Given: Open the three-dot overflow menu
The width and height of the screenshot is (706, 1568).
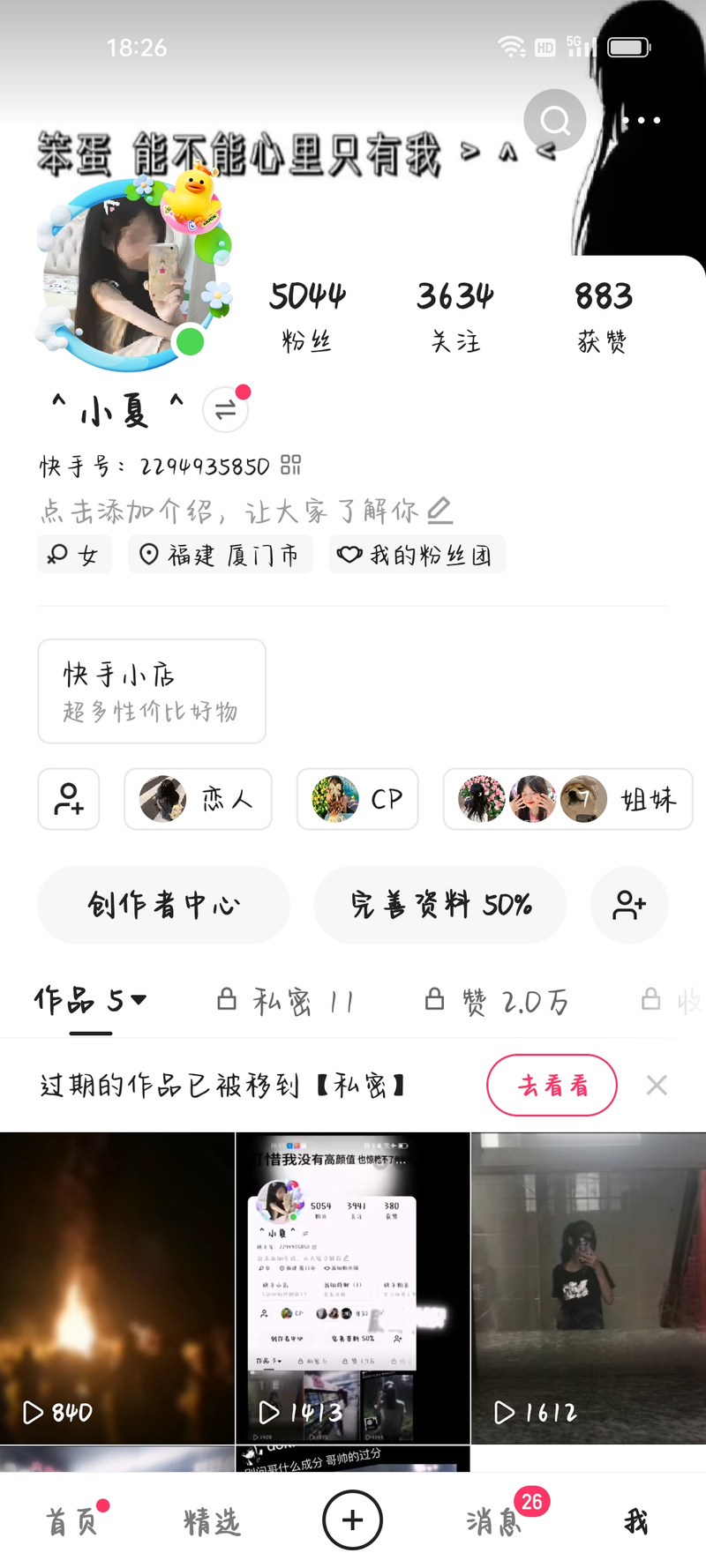Looking at the screenshot, I should pos(642,120).
